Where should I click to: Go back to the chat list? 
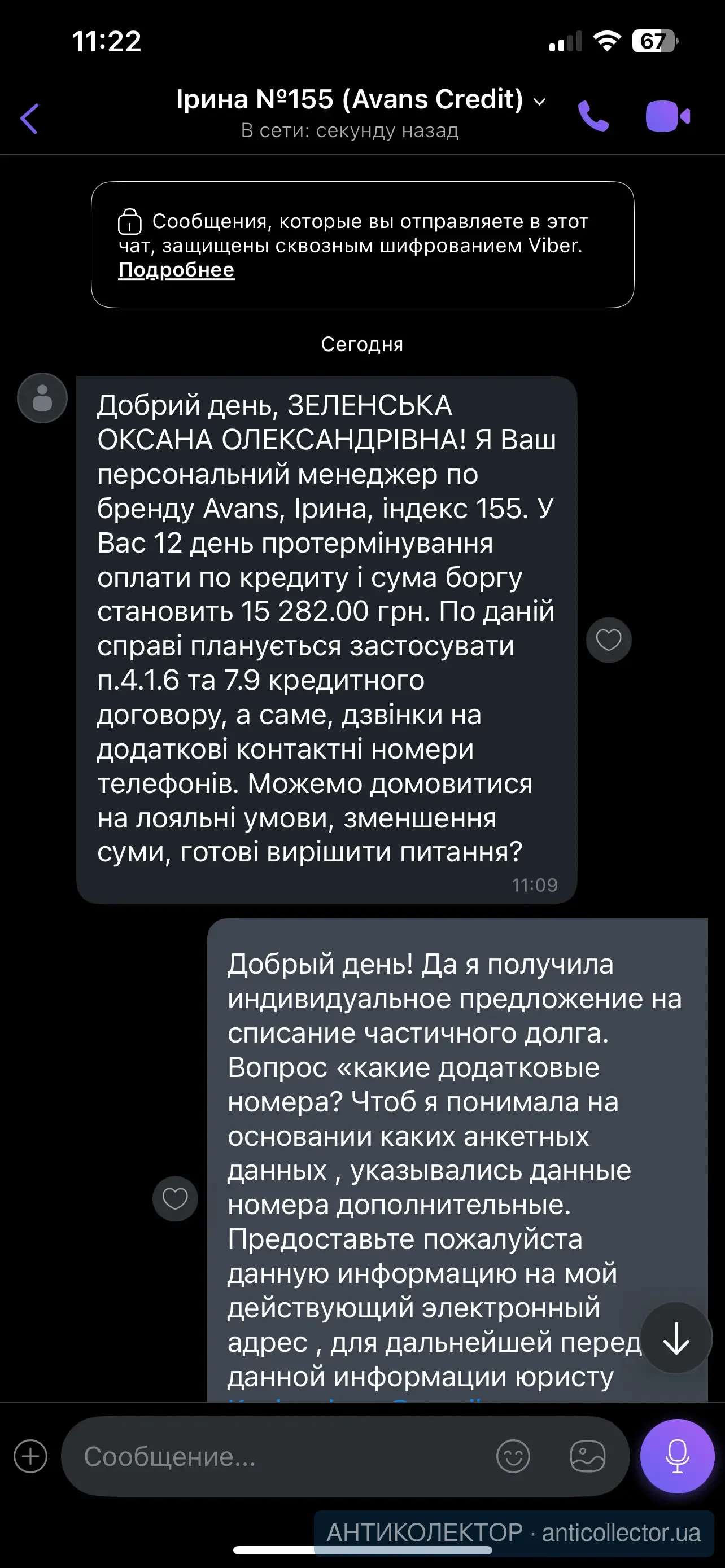click(29, 117)
